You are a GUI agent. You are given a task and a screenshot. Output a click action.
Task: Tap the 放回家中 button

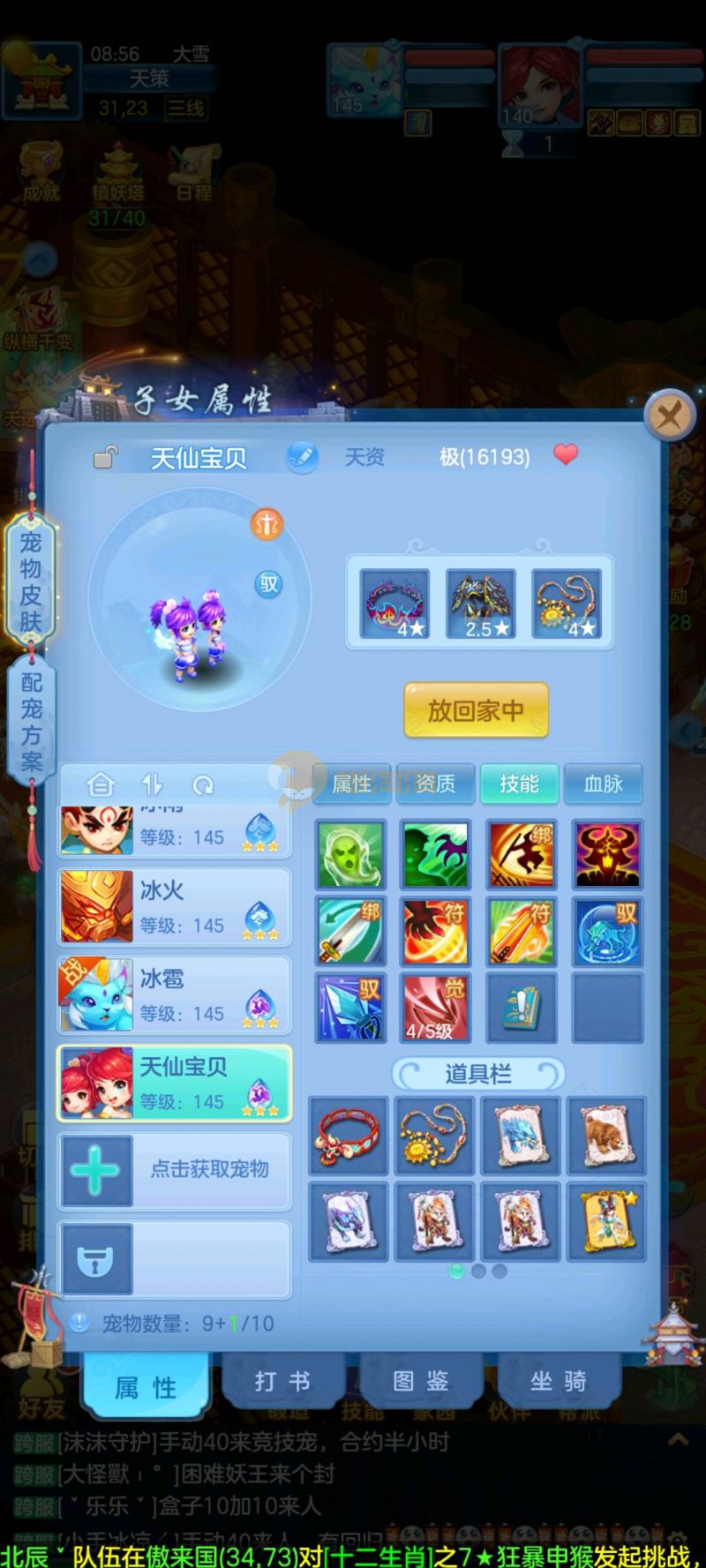click(x=476, y=710)
